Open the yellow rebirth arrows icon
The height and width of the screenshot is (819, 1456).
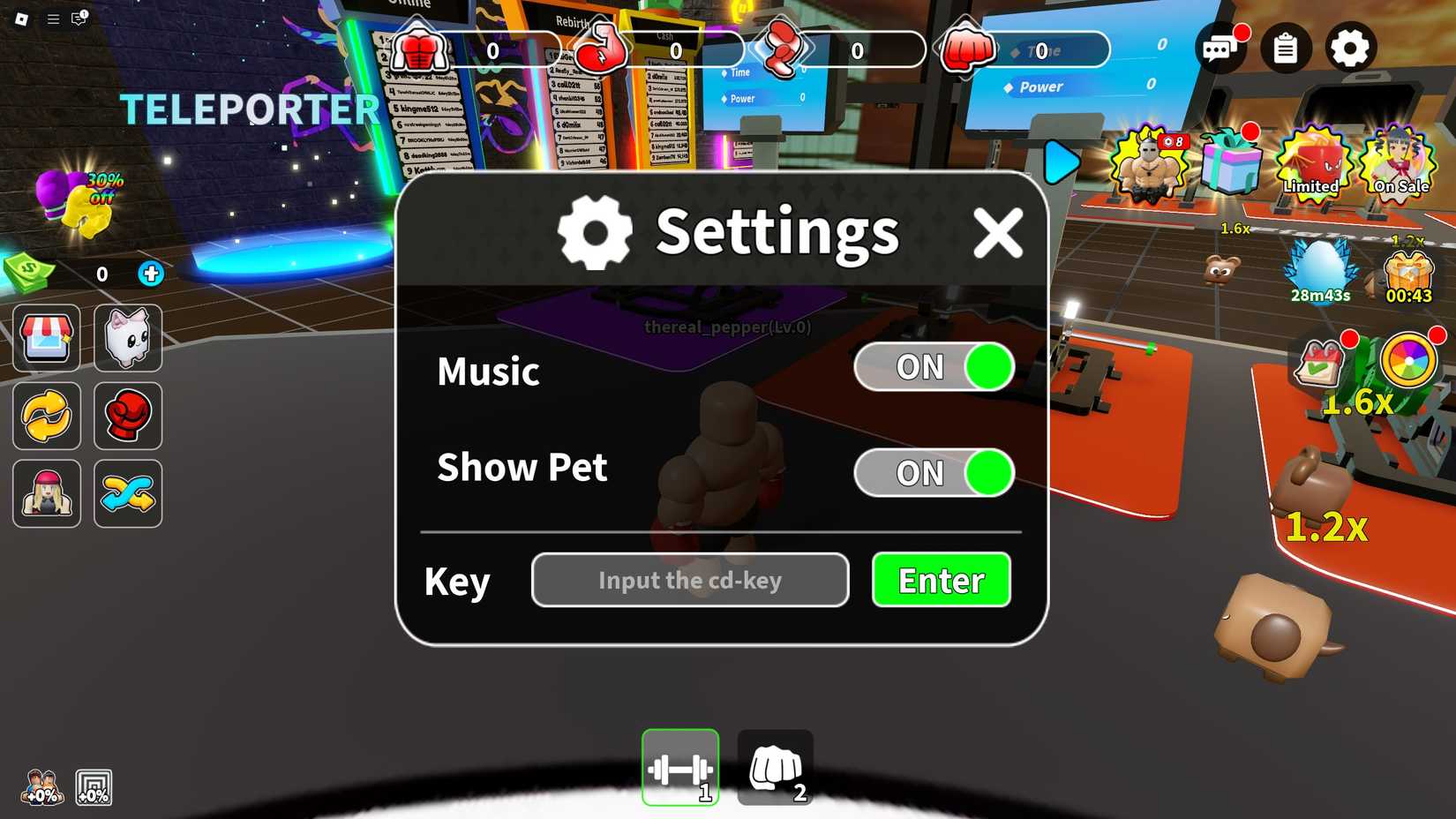point(47,416)
